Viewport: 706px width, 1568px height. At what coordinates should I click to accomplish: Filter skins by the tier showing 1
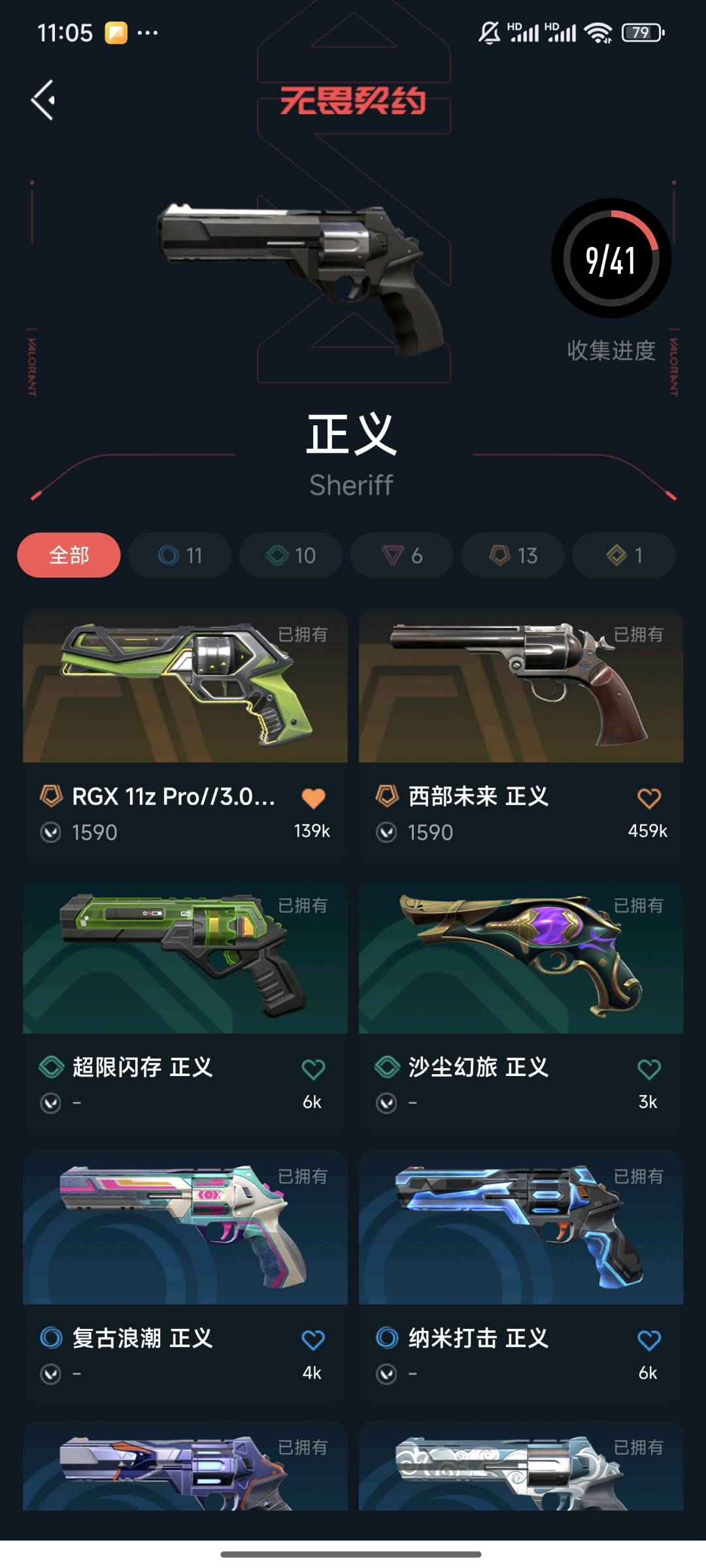coord(624,555)
